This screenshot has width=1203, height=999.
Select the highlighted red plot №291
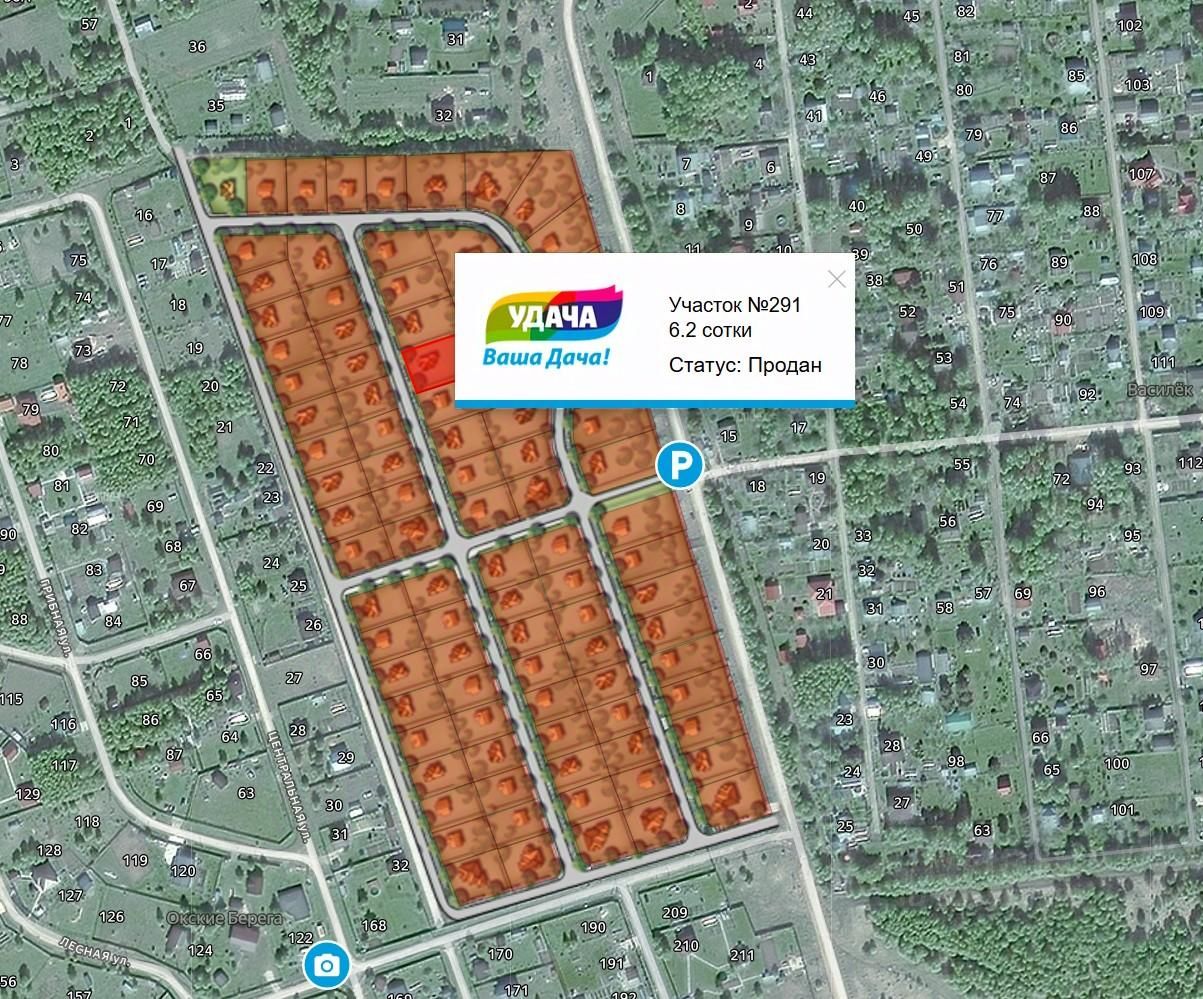click(x=430, y=366)
